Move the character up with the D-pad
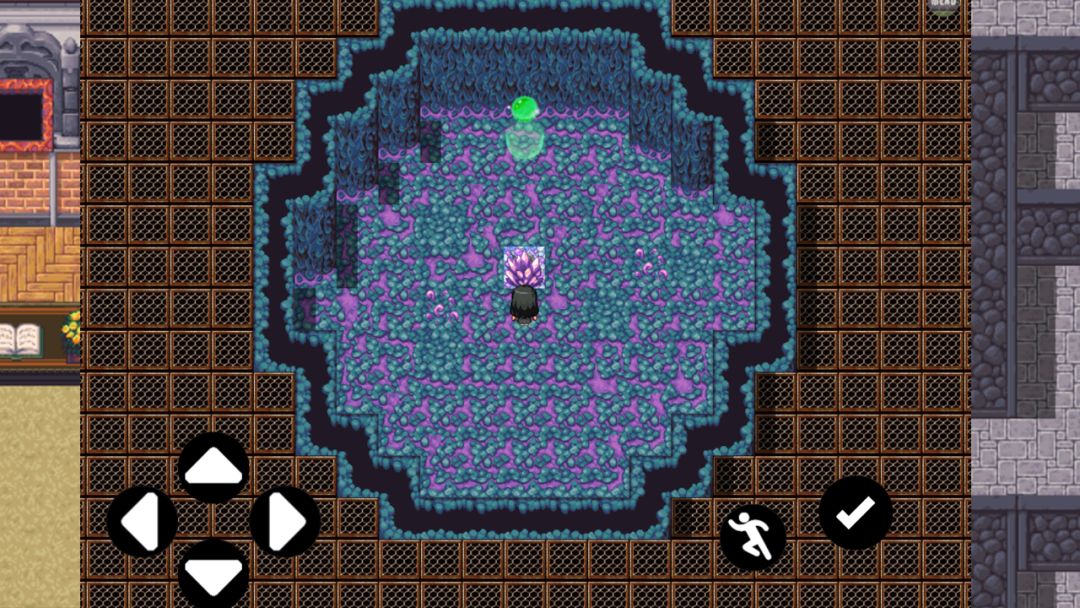Image resolution: width=1080 pixels, height=608 pixels. [213, 467]
